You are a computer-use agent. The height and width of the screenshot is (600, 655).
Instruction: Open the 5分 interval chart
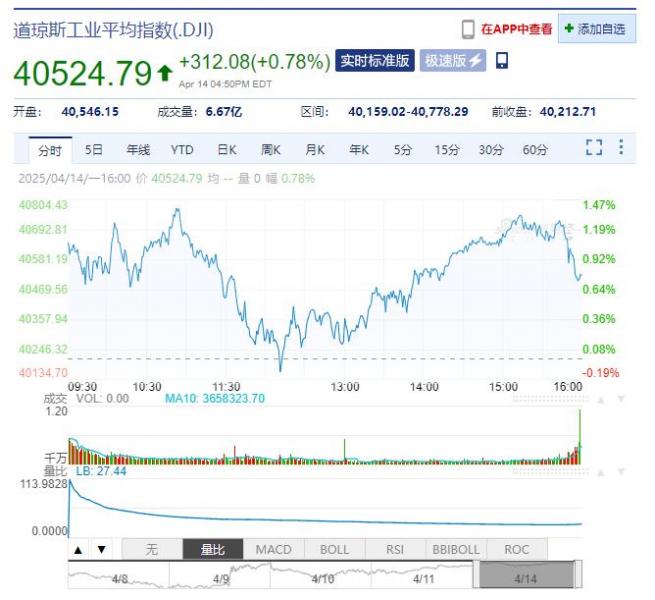[402, 150]
